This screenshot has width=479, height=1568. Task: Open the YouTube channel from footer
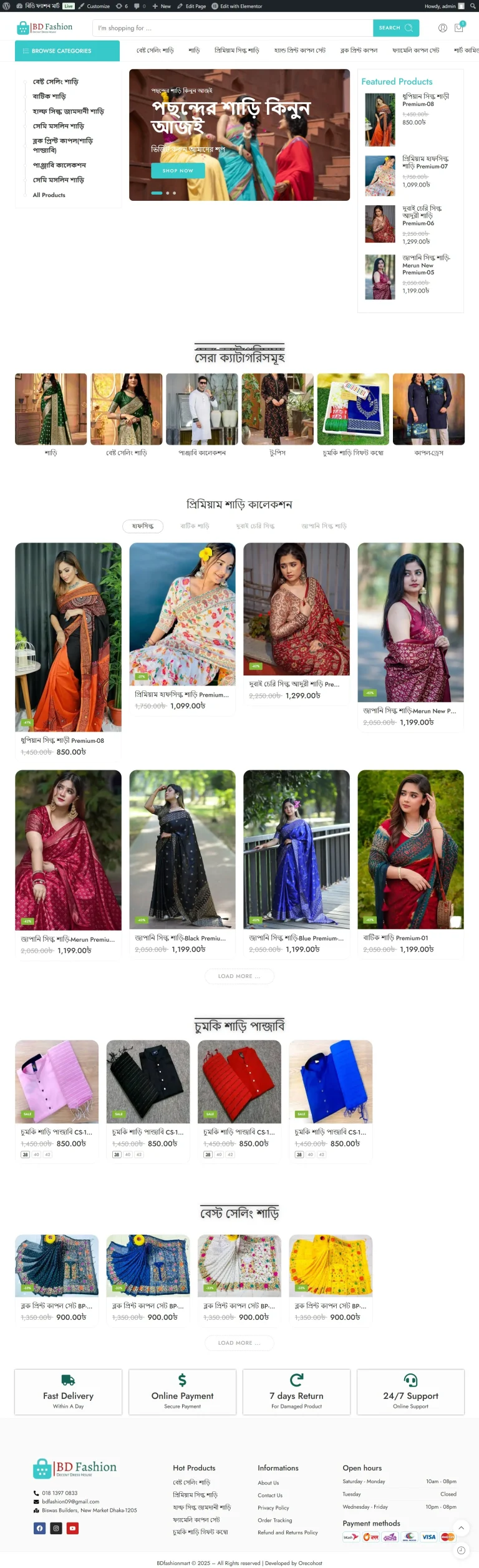tap(72, 1528)
